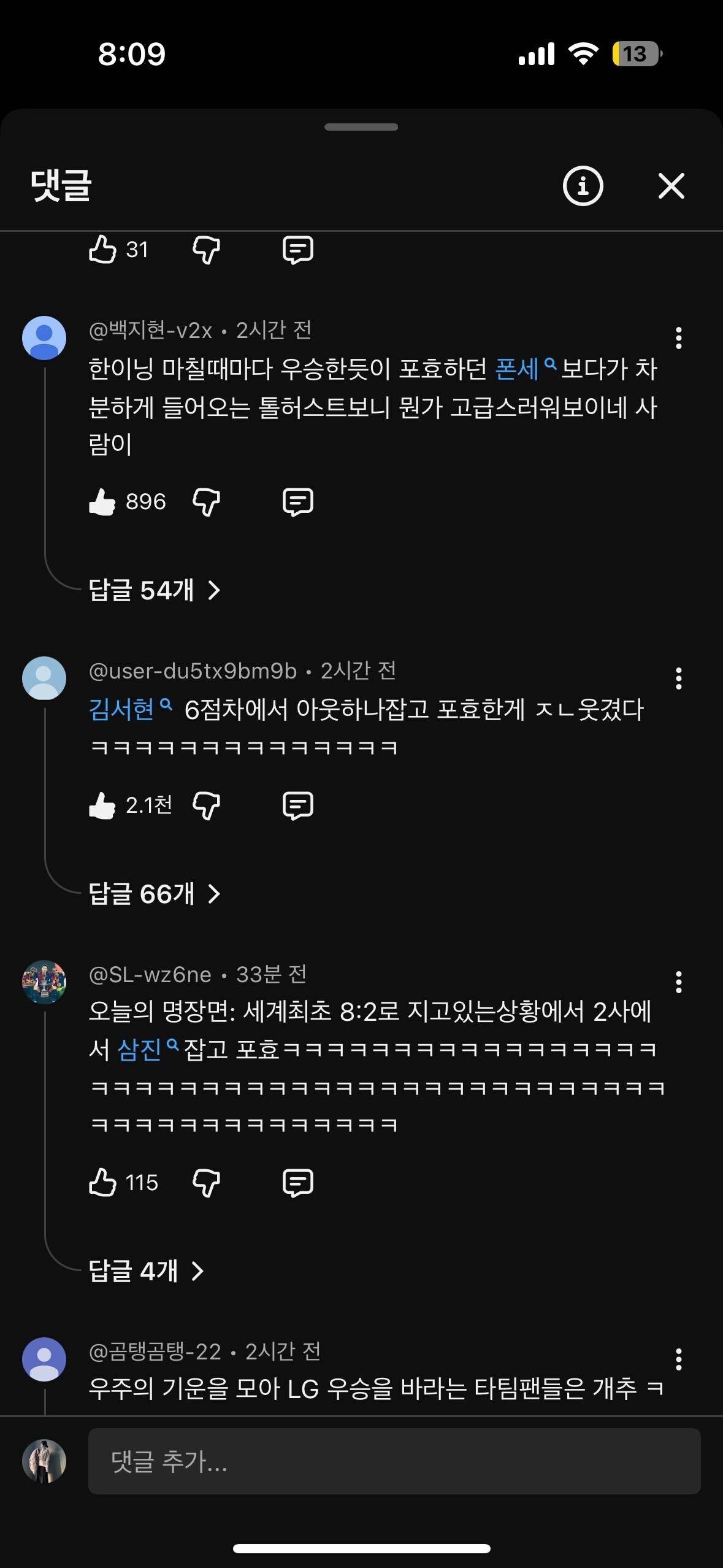Viewport: 723px width, 1568px height.
Task: Dislike the comment with 896 likes
Action: (206, 501)
